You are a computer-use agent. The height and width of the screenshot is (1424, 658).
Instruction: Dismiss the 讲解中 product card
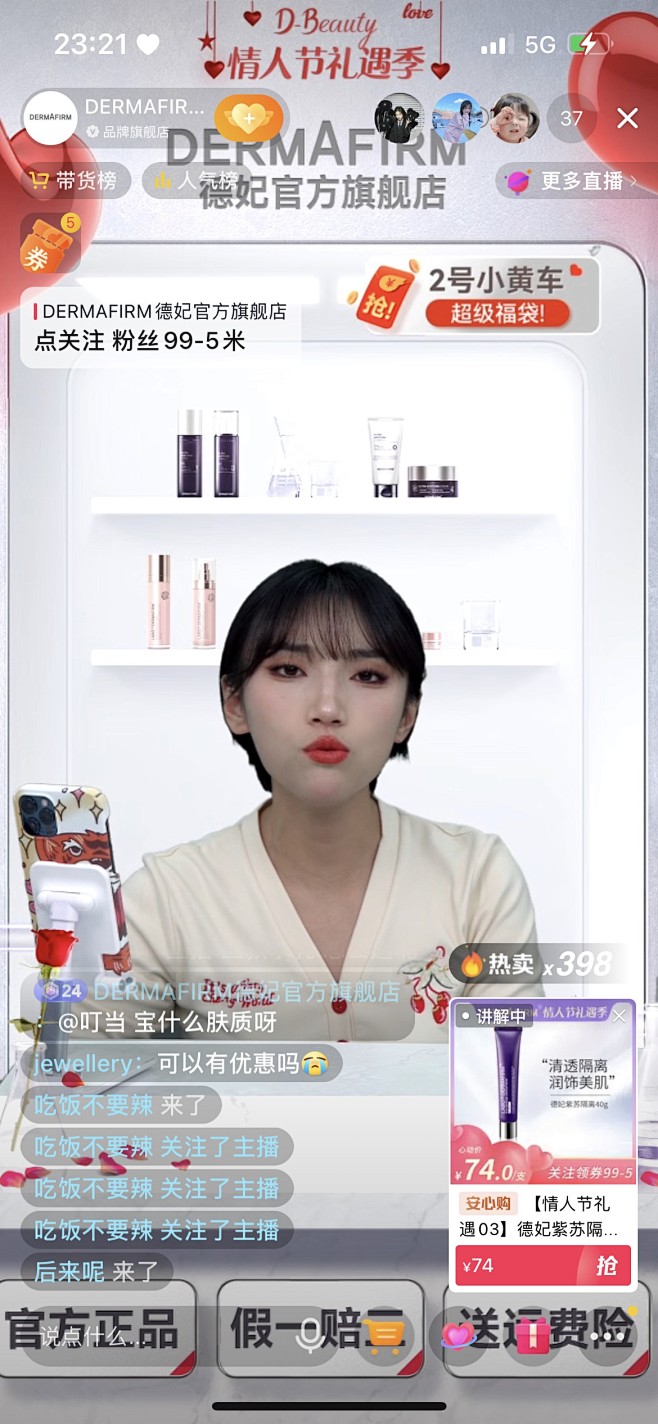click(619, 1015)
